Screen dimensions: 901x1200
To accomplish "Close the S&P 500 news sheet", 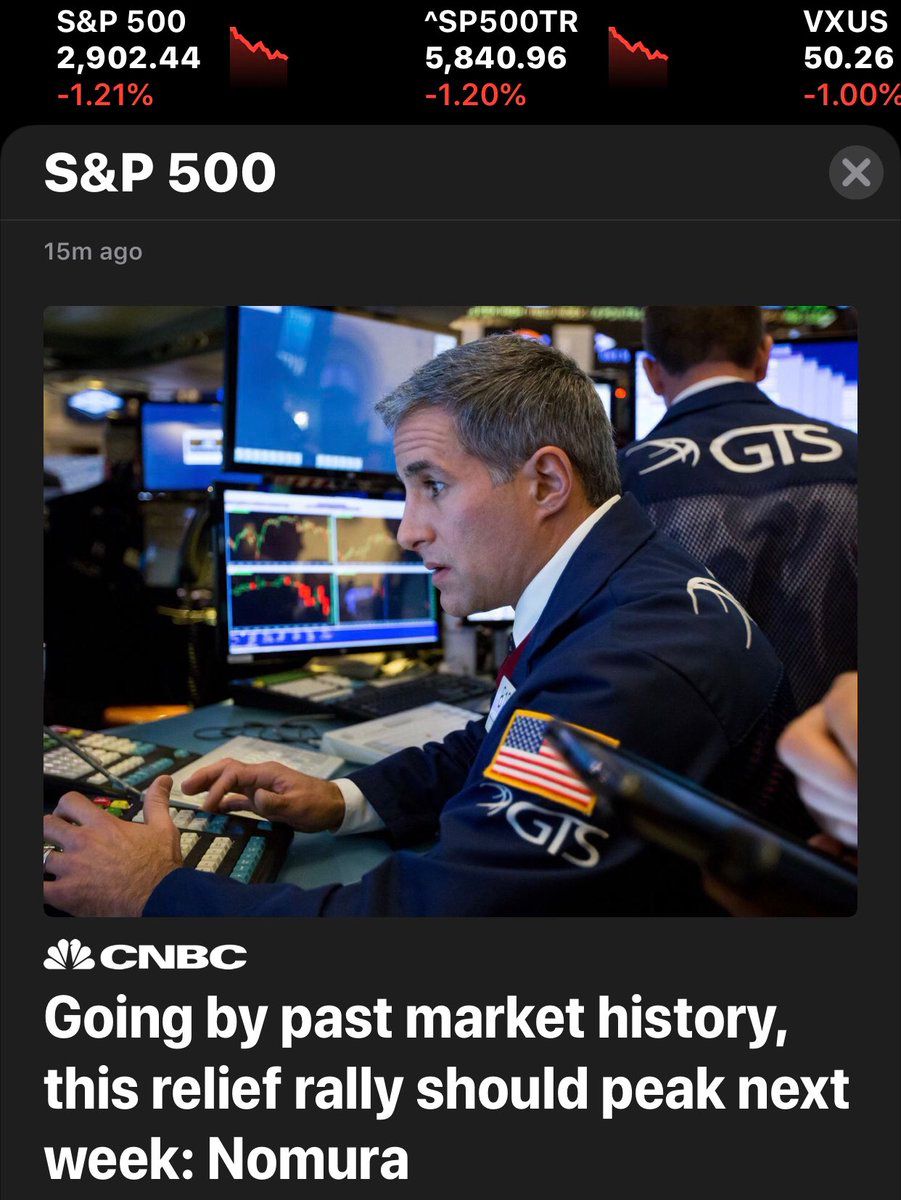I will point(856,173).
